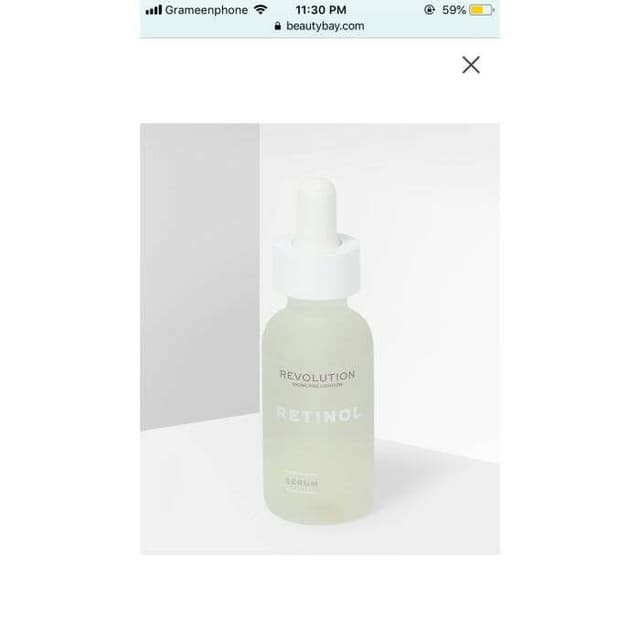Tap the beautybay.com address bar
Screen dimensions: 640x640
pos(320,27)
